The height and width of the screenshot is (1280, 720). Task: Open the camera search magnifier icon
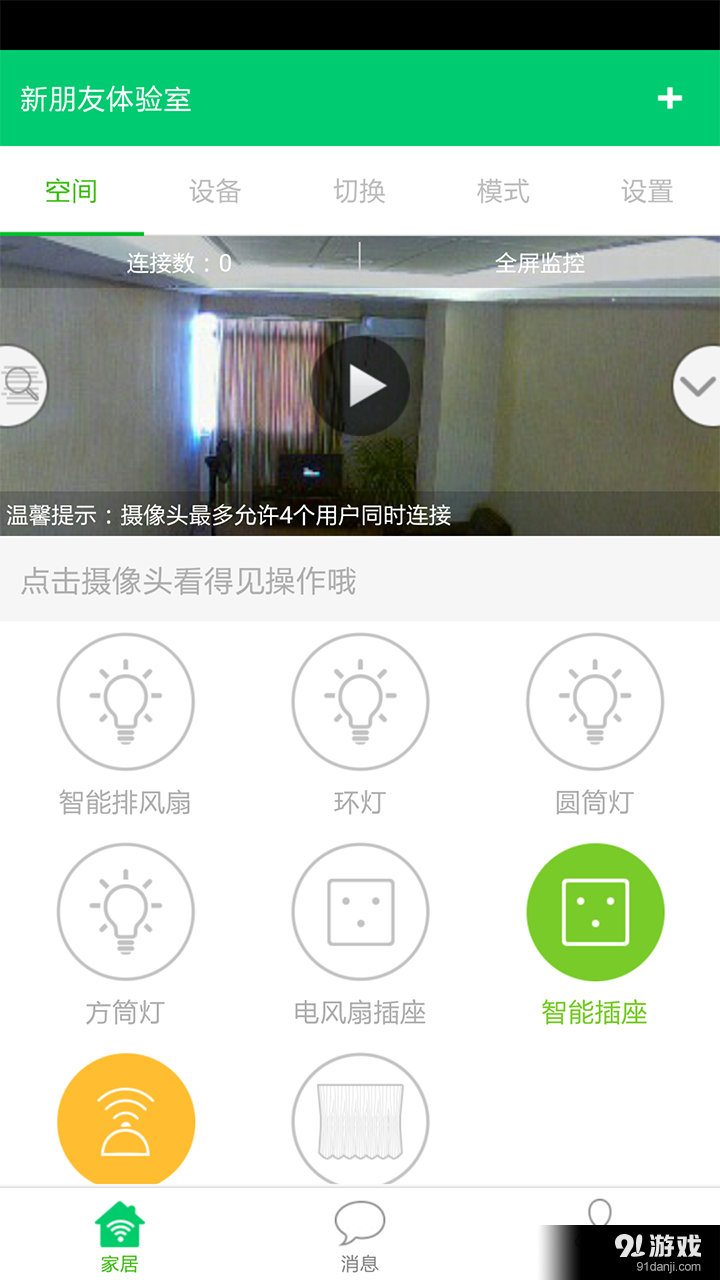pyautogui.click(x=20, y=385)
